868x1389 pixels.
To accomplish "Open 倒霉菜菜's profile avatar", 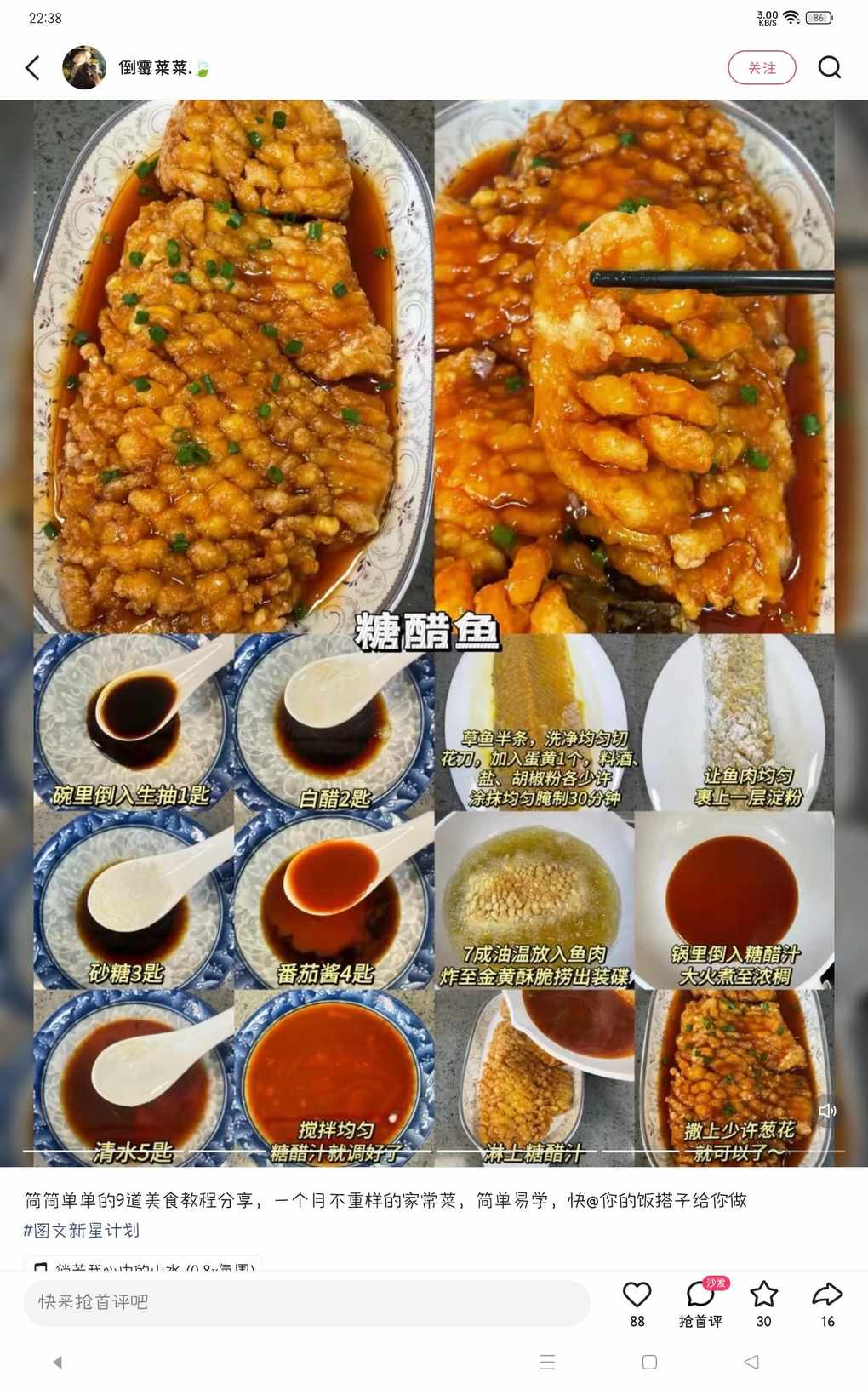I will coord(84,68).
